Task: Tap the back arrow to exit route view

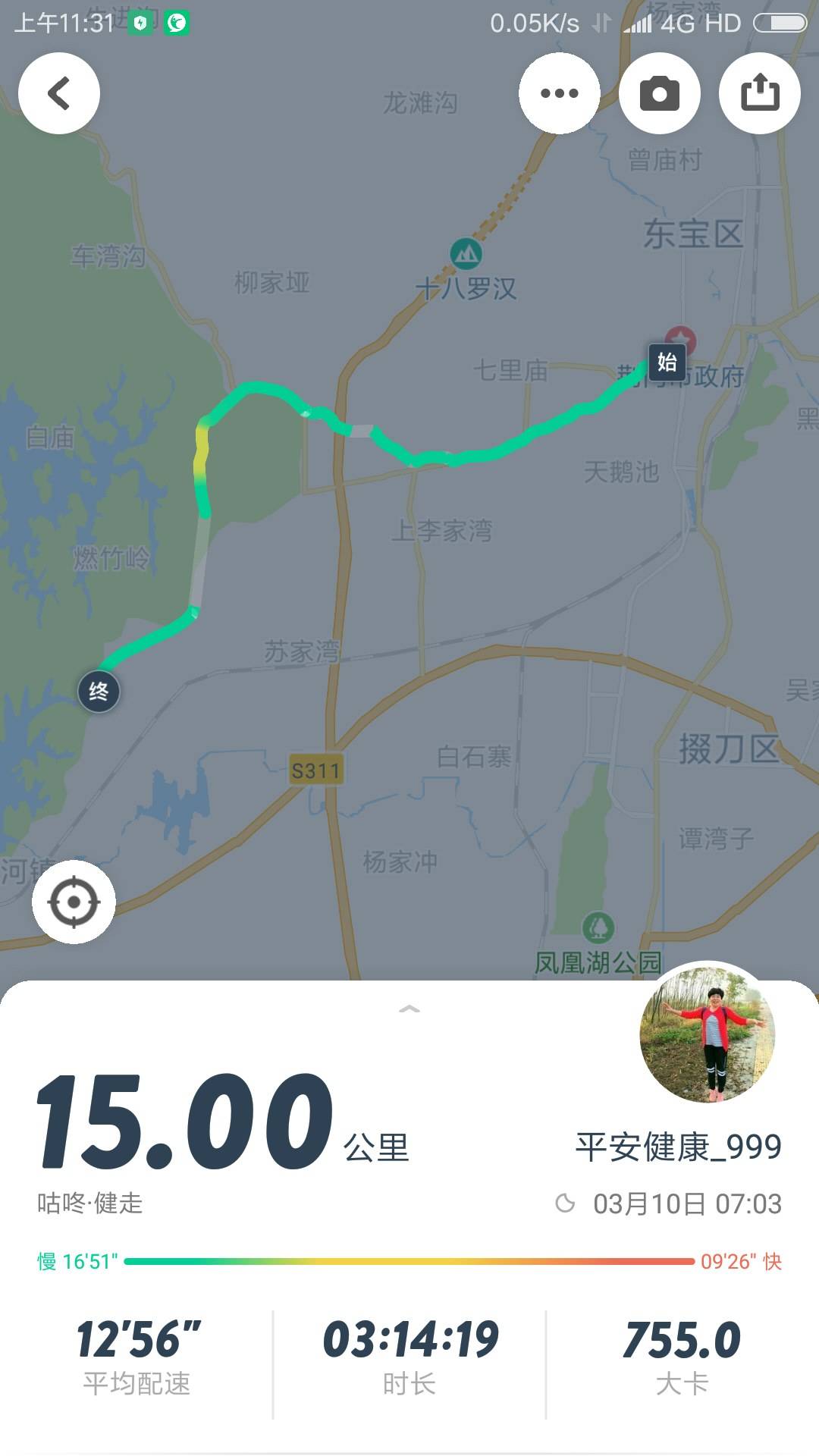Action: 59,93
